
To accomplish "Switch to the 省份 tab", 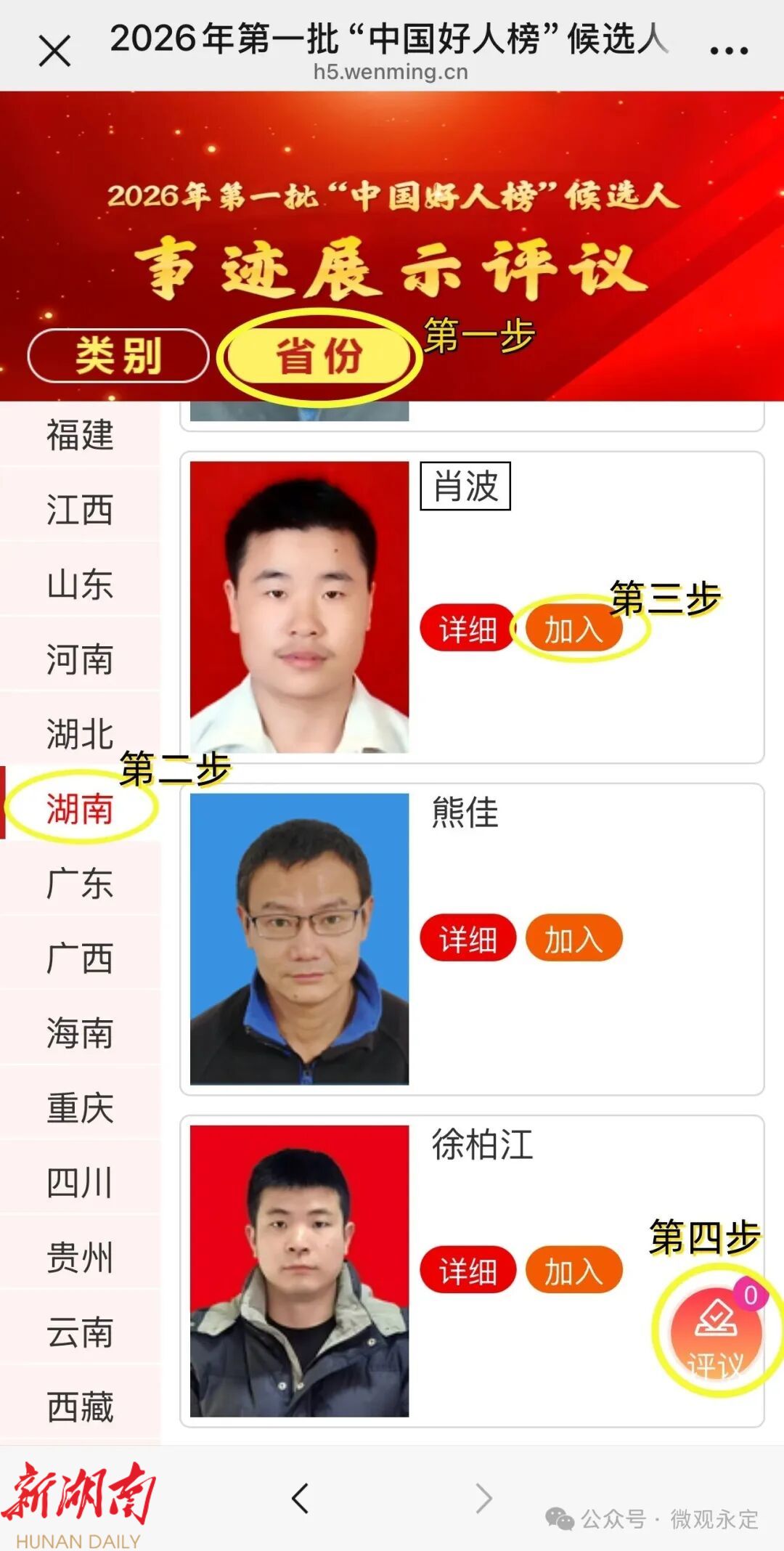I will (319, 357).
